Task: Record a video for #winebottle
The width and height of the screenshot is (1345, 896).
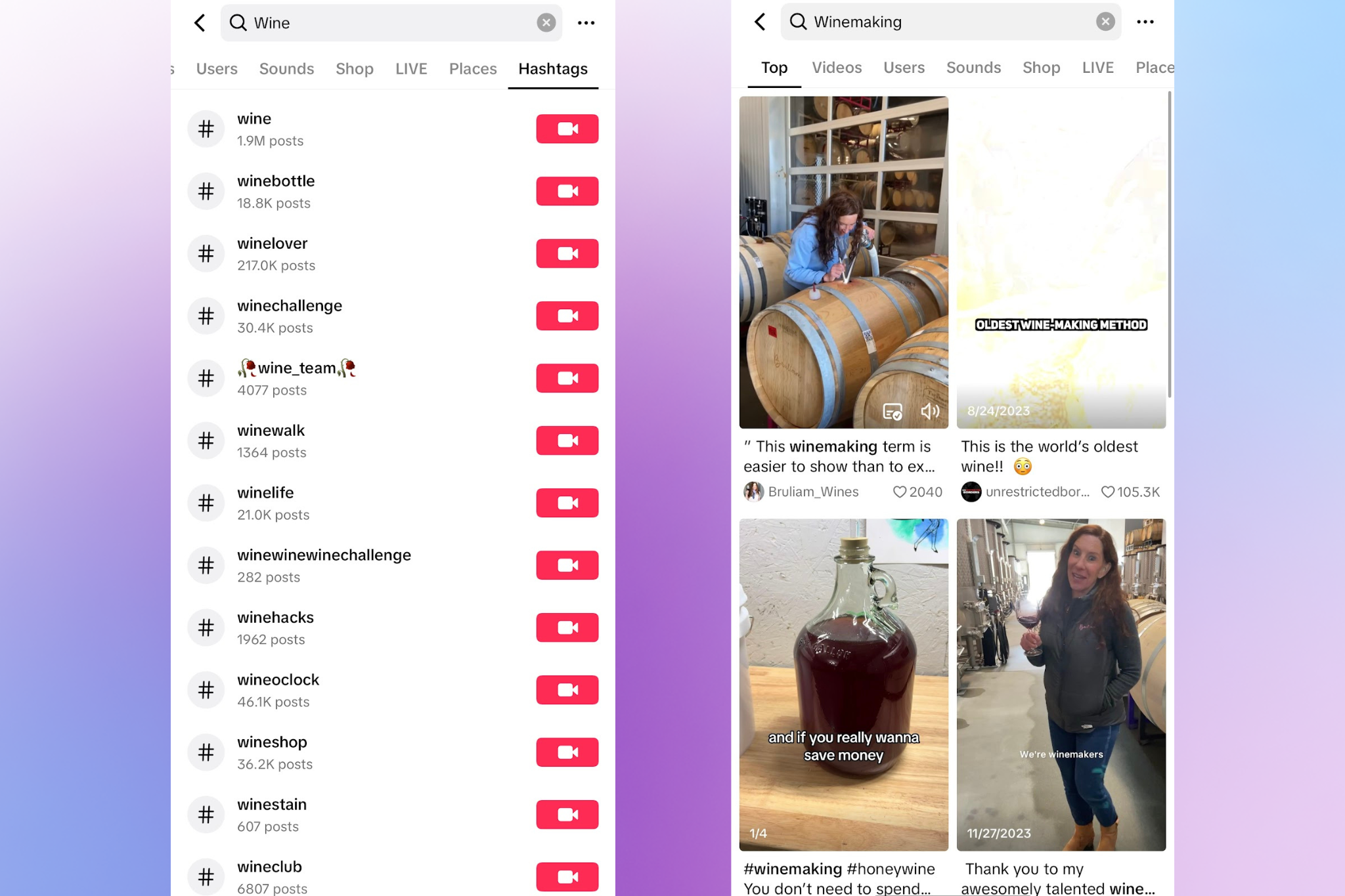Action: 567,191
